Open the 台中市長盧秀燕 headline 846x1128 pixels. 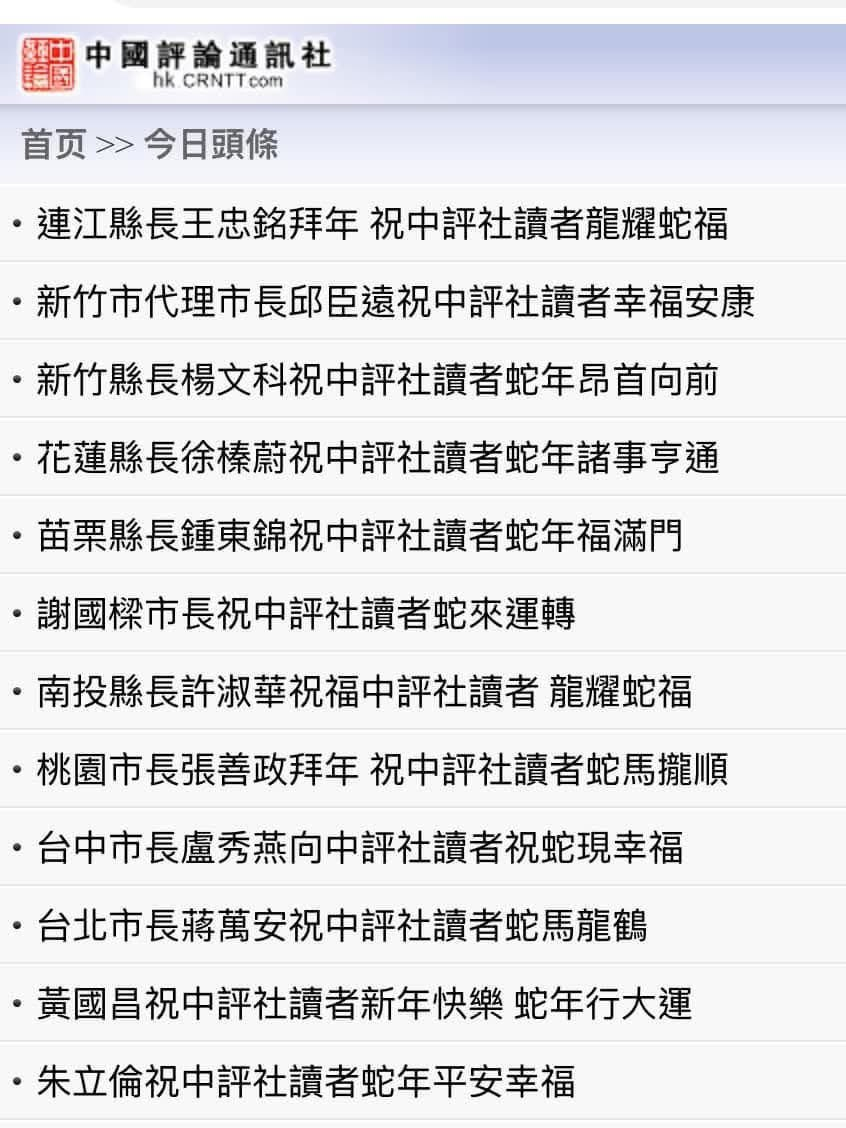(x=360, y=848)
